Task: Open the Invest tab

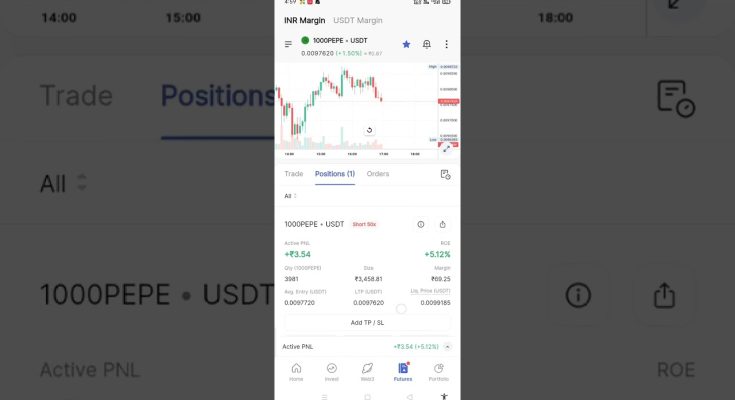Action: (x=331, y=372)
